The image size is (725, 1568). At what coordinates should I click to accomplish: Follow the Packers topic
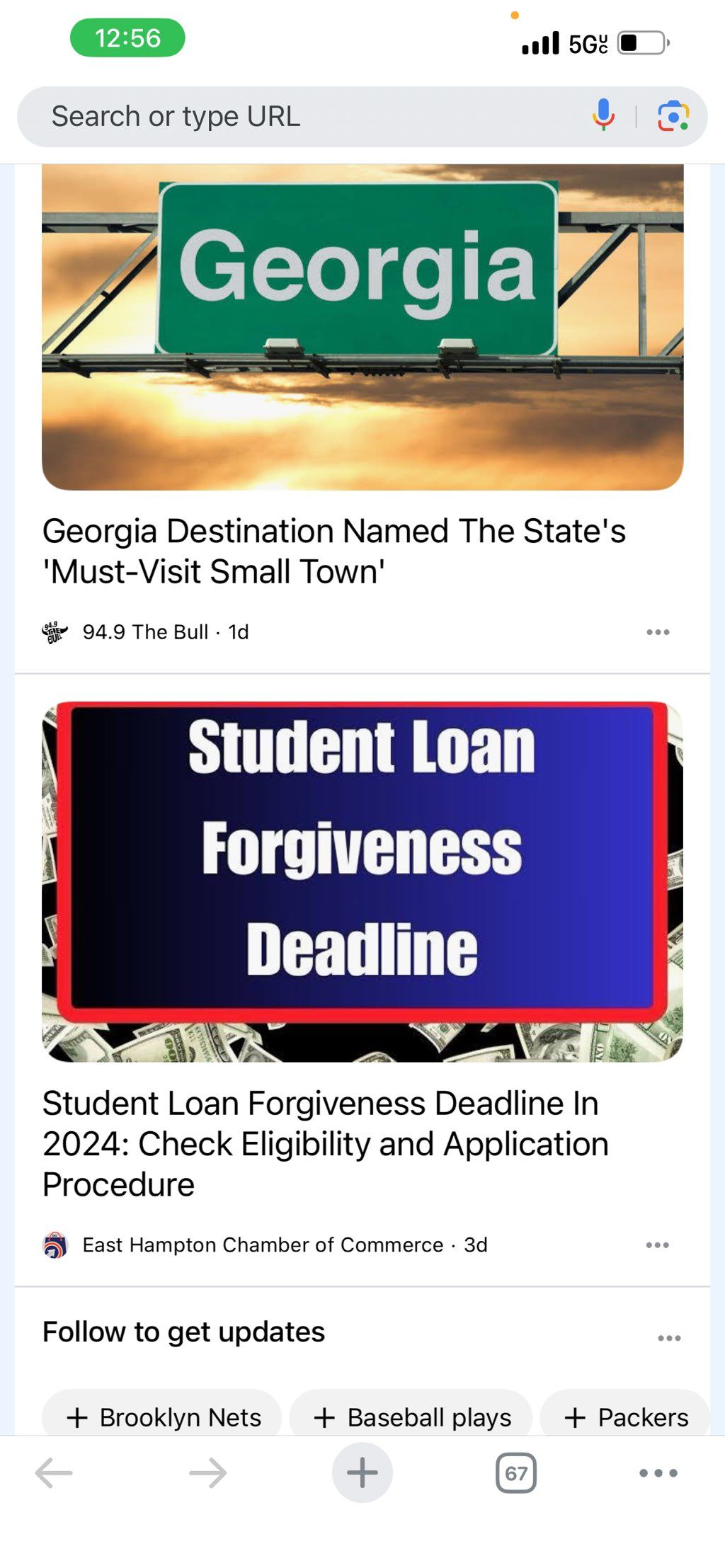point(625,1417)
